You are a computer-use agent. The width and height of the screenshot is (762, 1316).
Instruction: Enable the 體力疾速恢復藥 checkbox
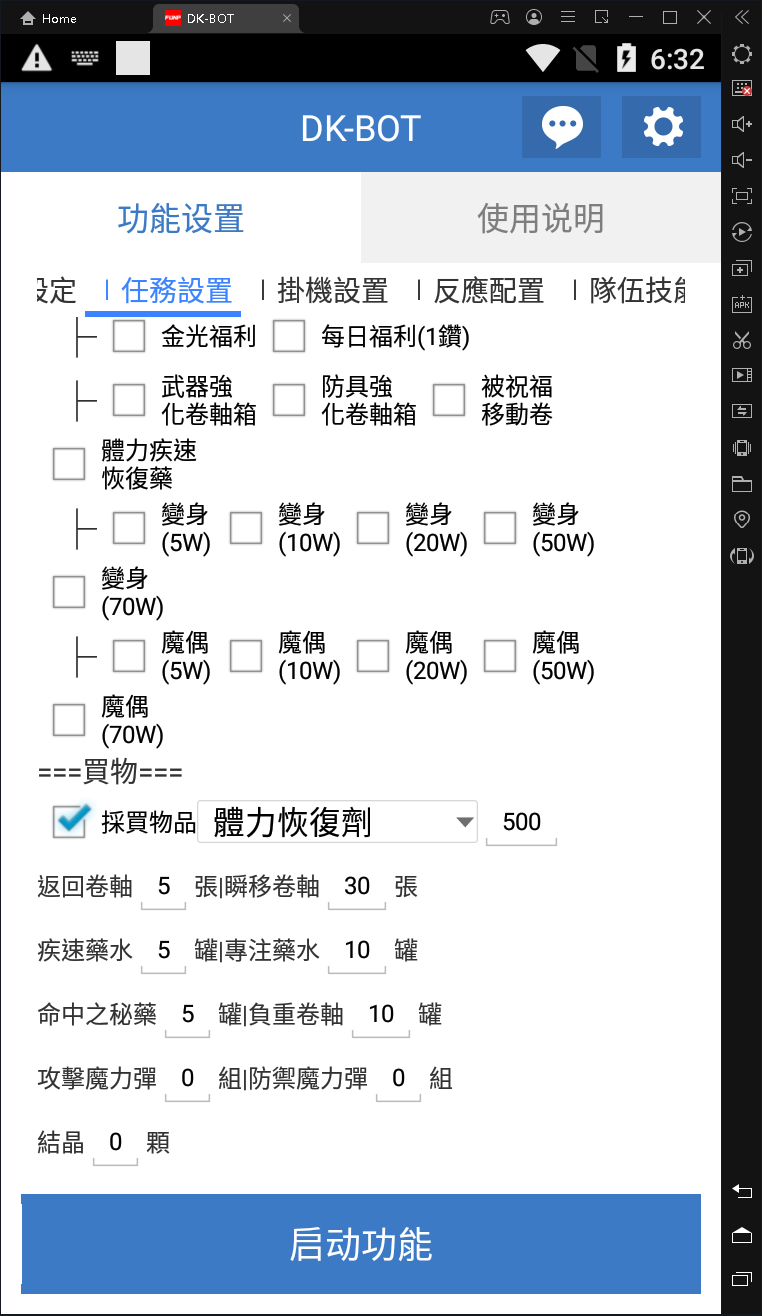(x=69, y=464)
